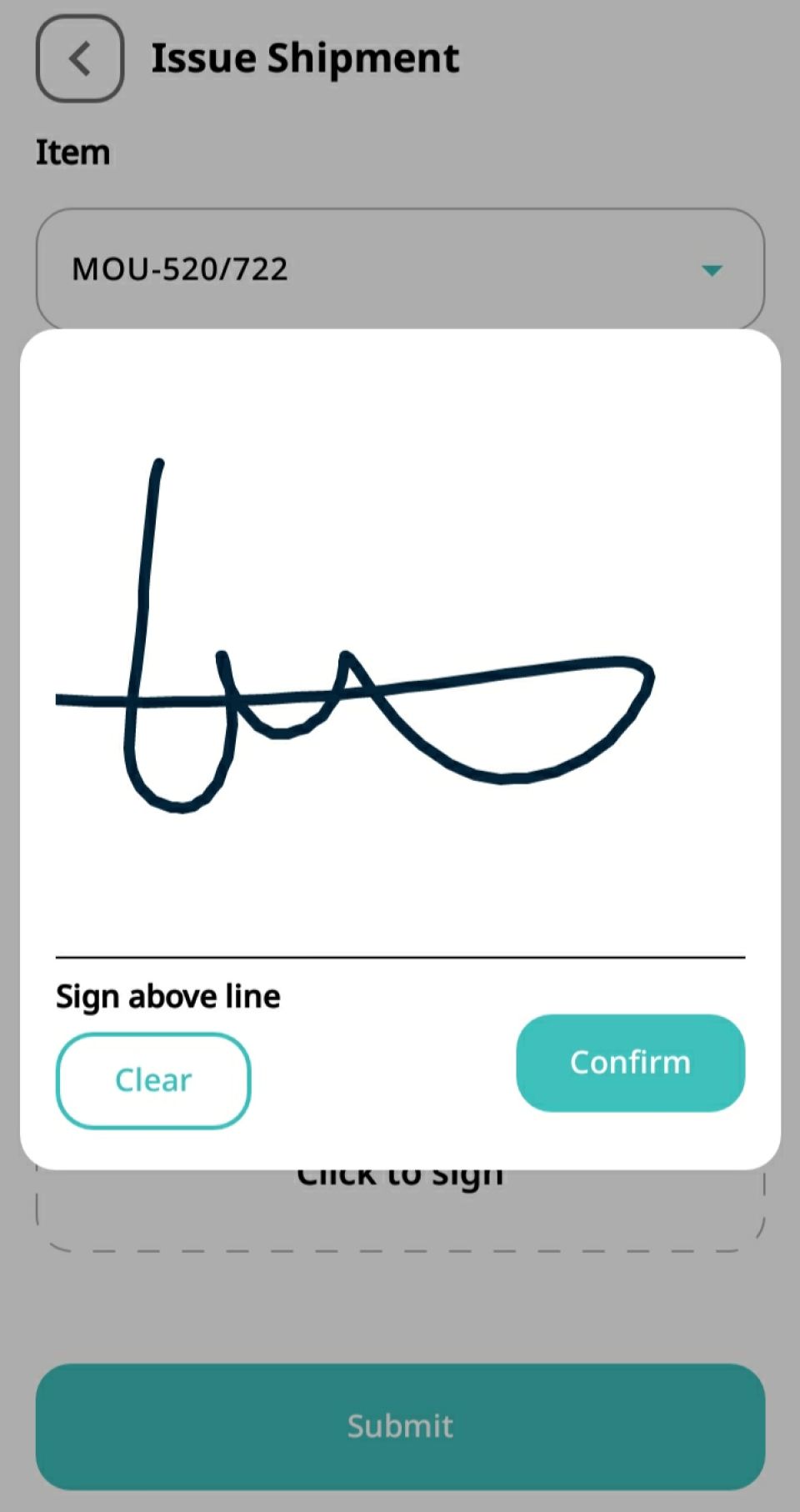Confirm the signature

pos(630,1063)
